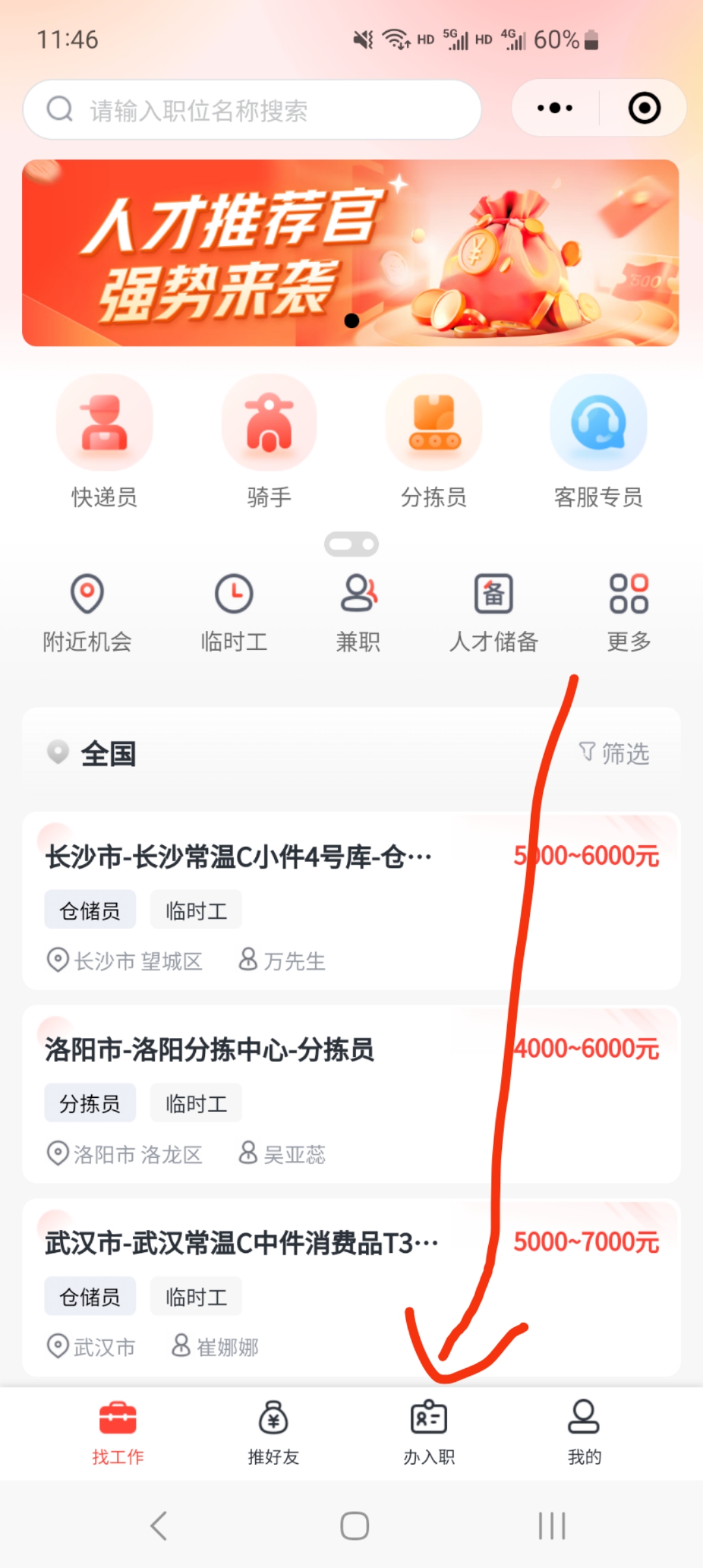Open the three-dot options menu
703x1568 pixels.
(552, 108)
